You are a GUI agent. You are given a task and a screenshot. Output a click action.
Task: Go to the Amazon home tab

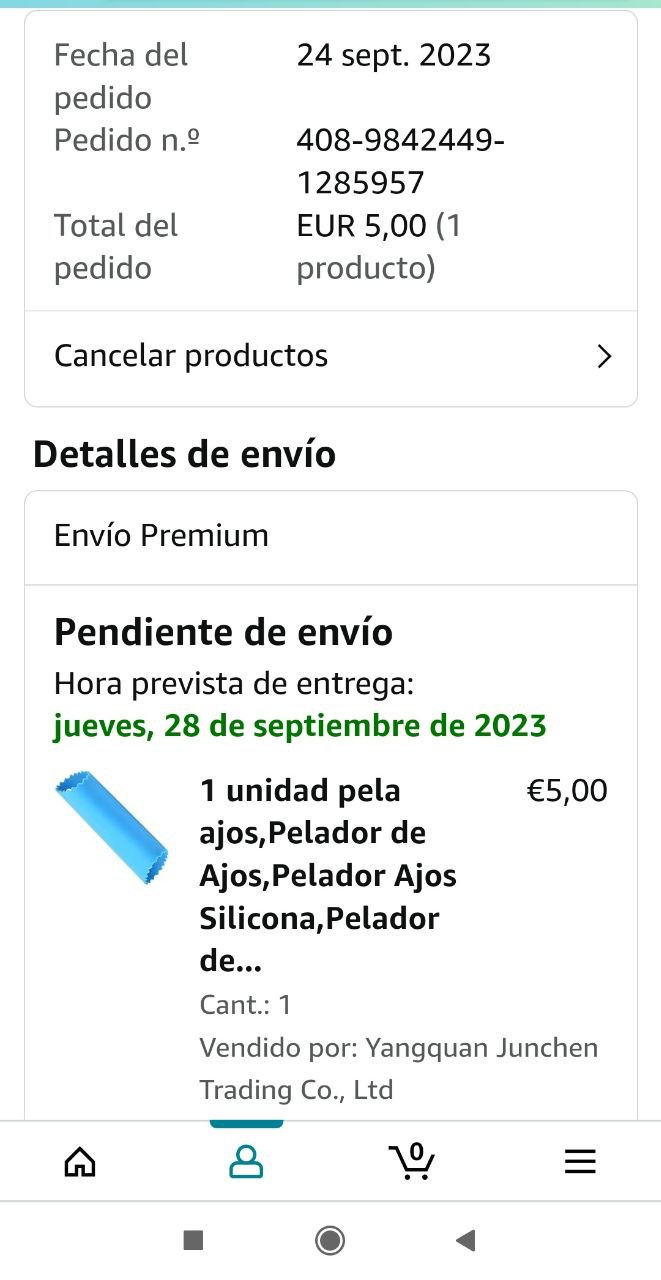pyautogui.click(x=80, y=1161)
